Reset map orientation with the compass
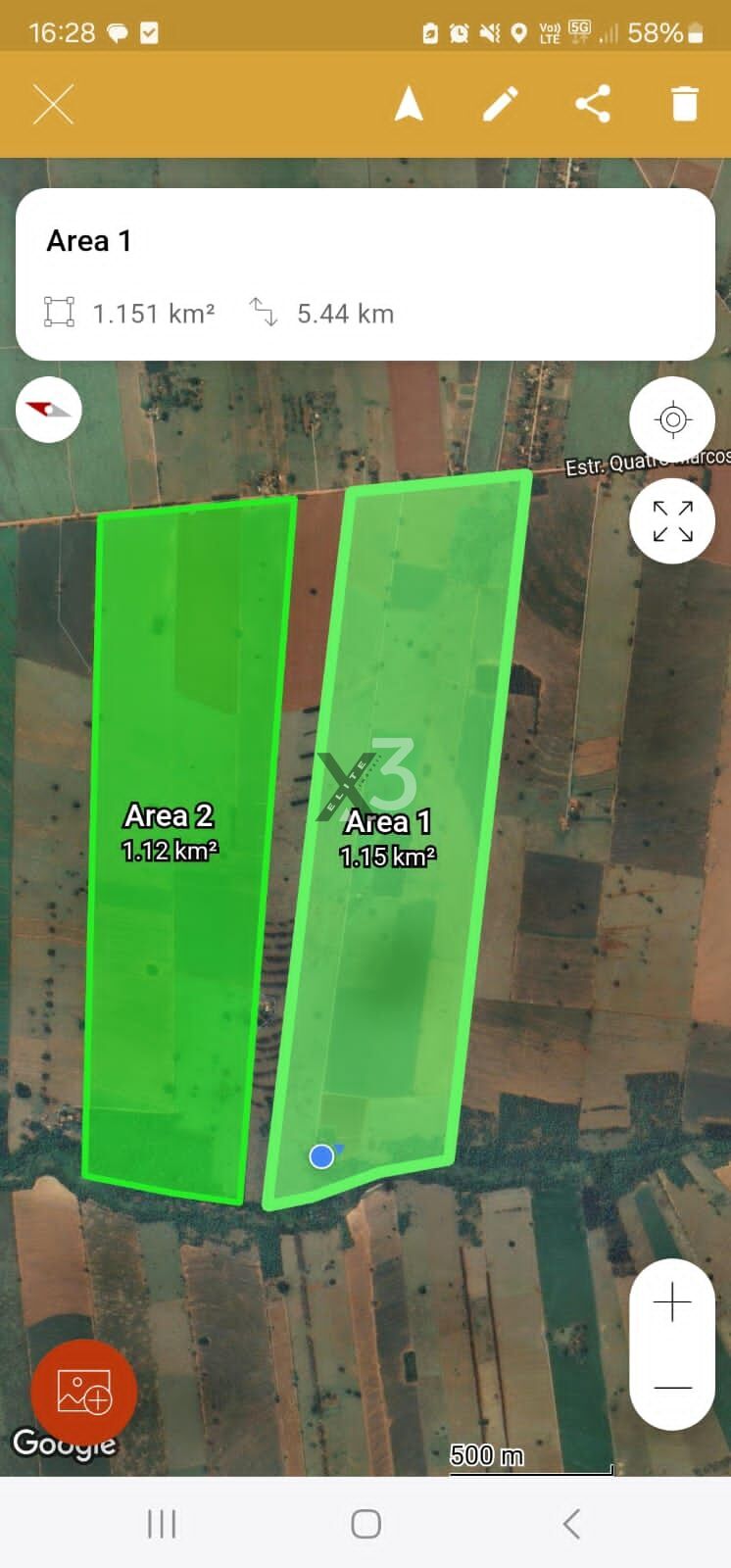Viewport: 731px width, 1568px height. (49, 410)
